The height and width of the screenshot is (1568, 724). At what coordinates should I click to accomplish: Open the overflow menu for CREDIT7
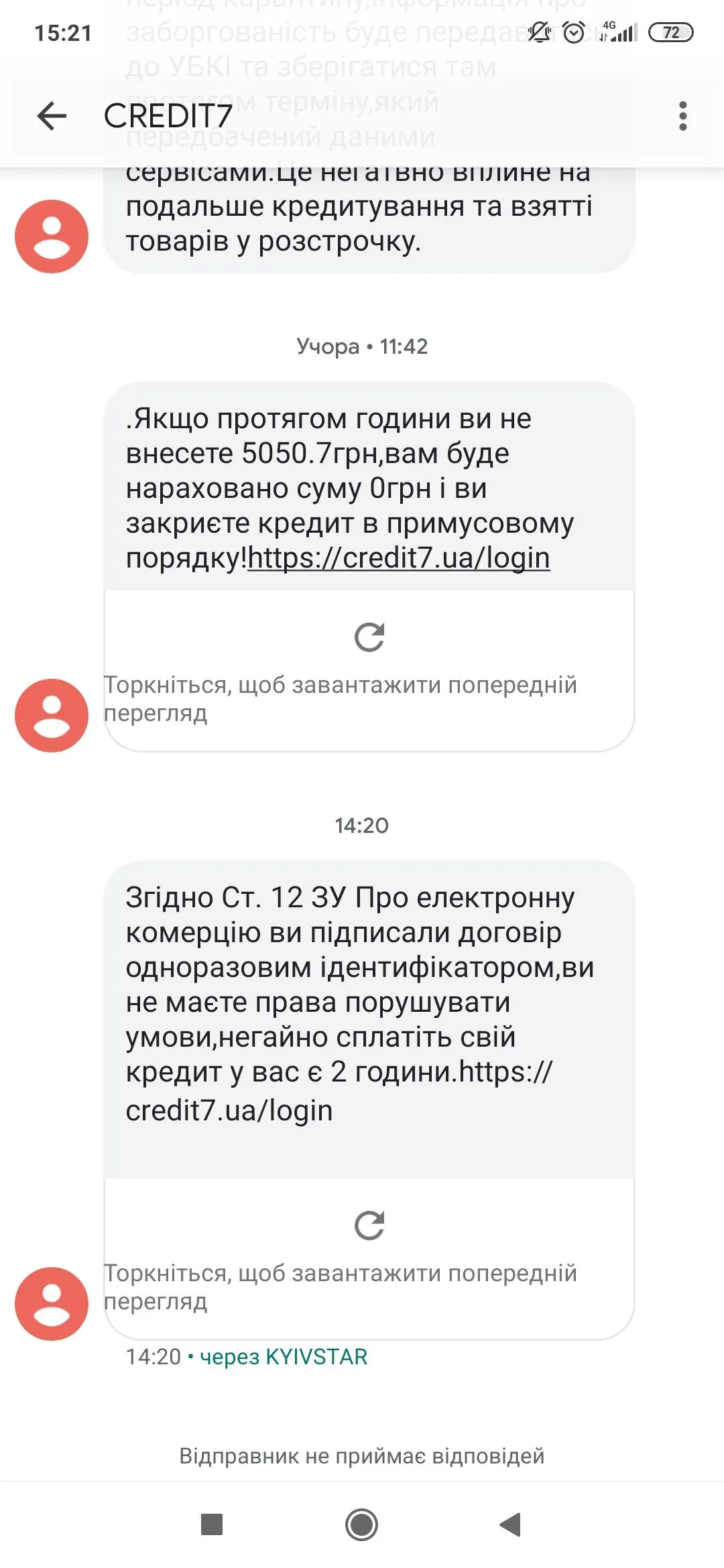(x=682, y=116)
